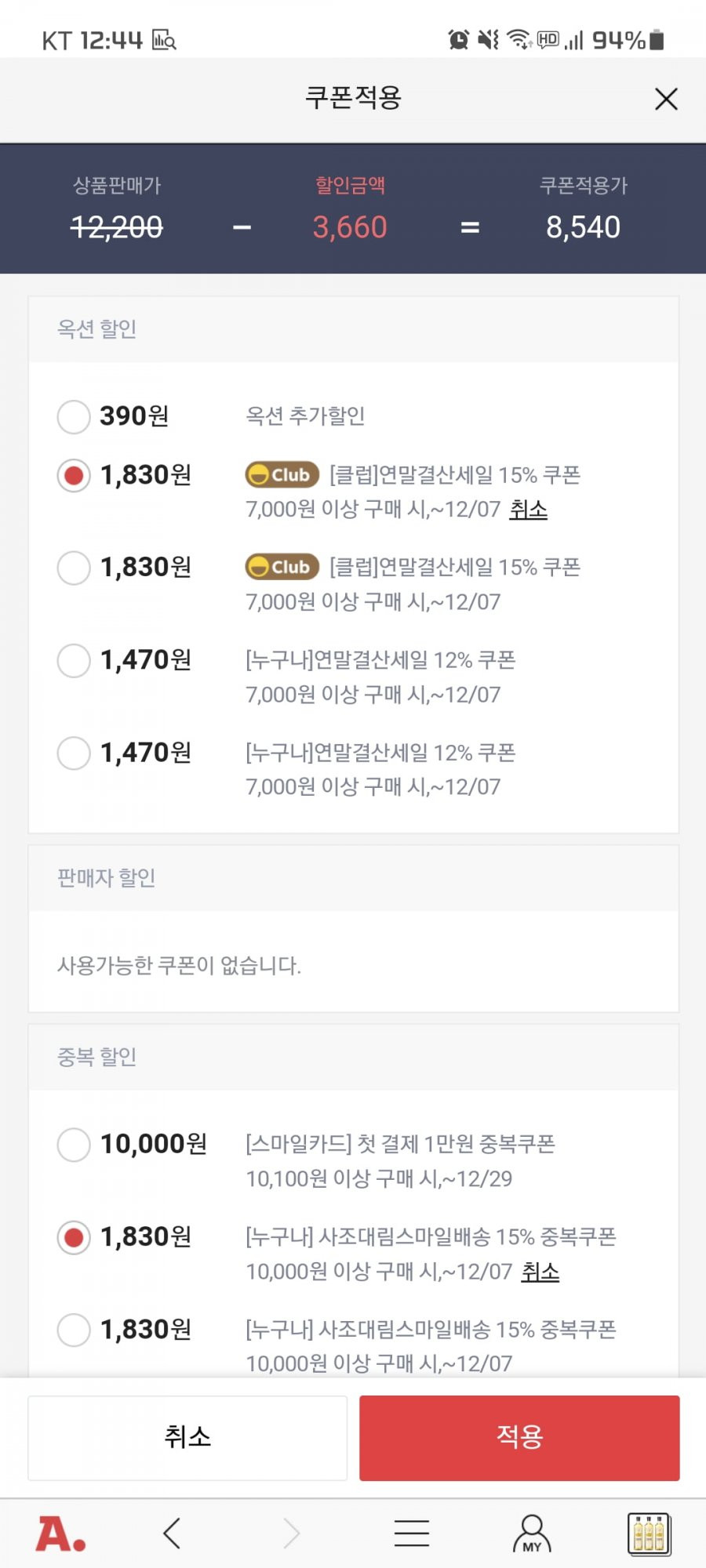Open the hamburger menu
Image resolution: width=706 pixels, height=1568 pixels.
tap(411, 1533)
